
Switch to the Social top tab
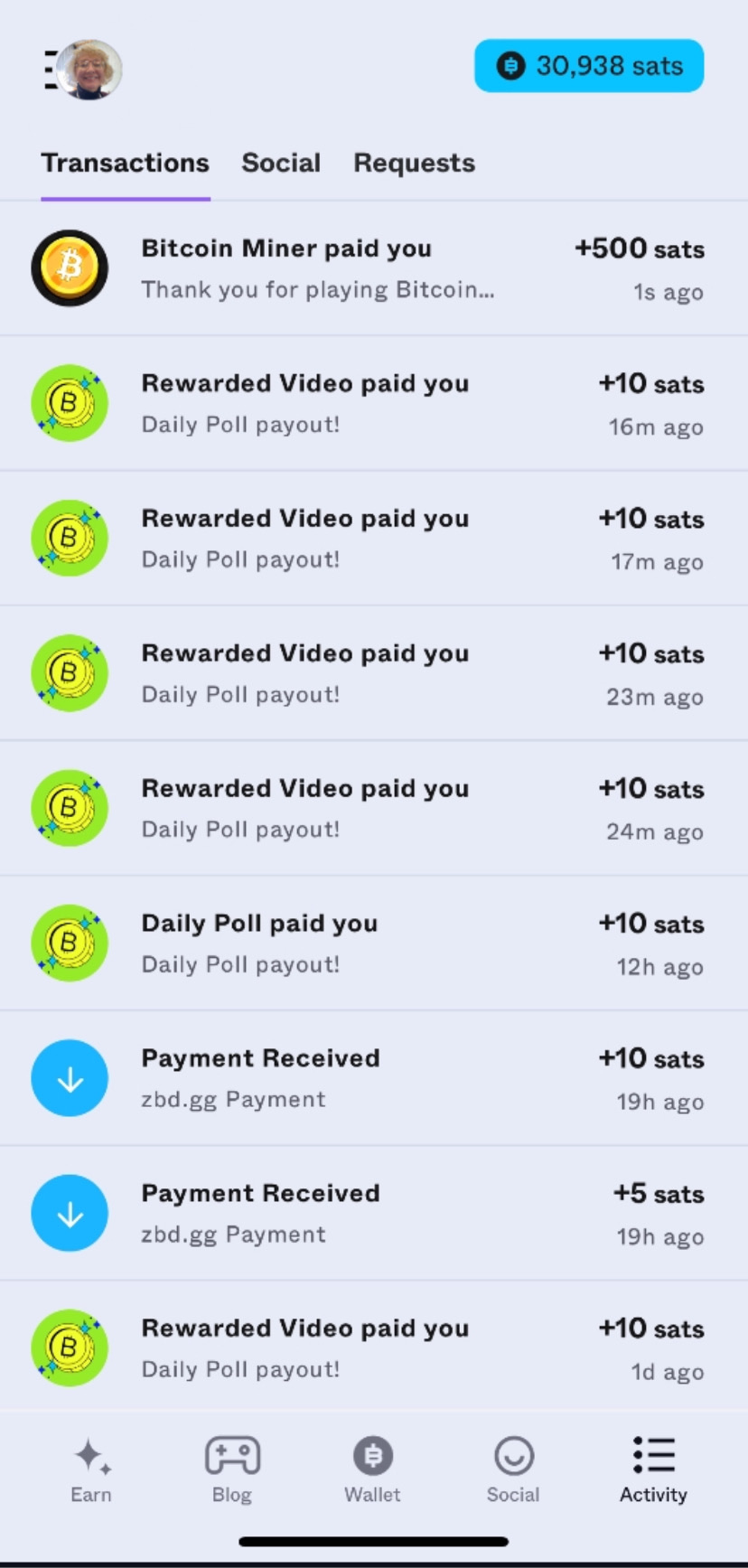point(281,163)
